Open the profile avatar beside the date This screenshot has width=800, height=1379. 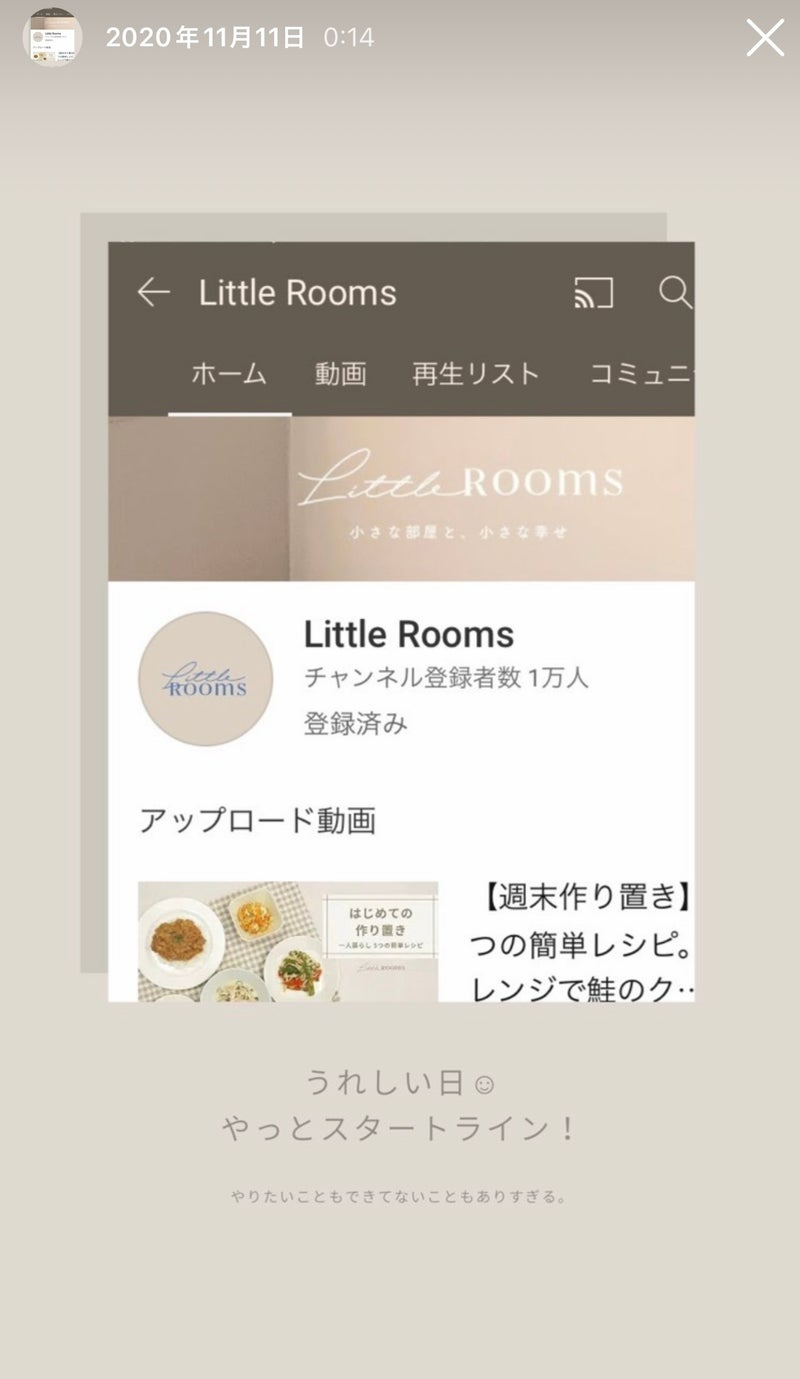[x=52, y=38]
